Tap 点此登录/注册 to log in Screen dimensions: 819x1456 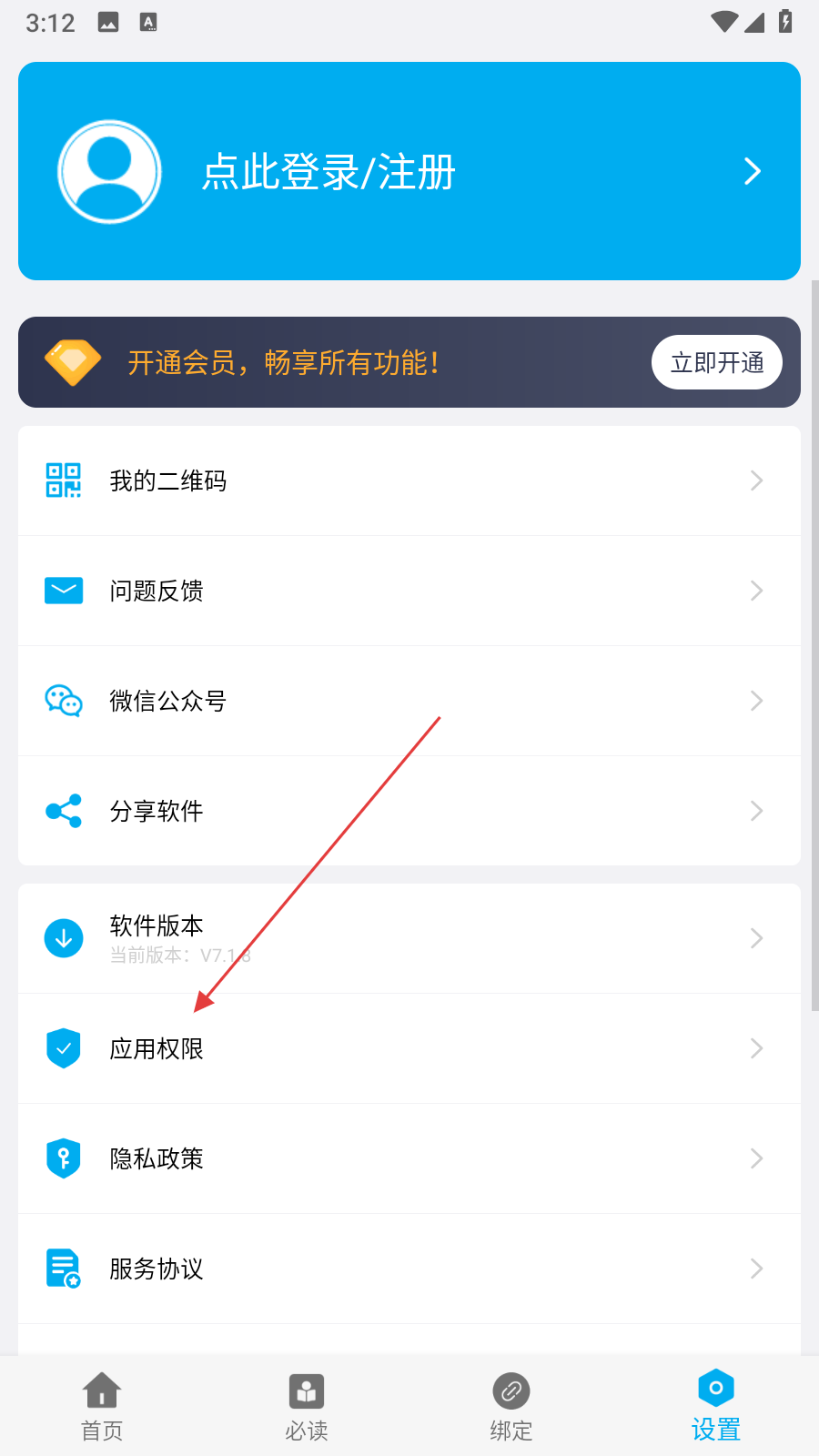tap(328, 171)
